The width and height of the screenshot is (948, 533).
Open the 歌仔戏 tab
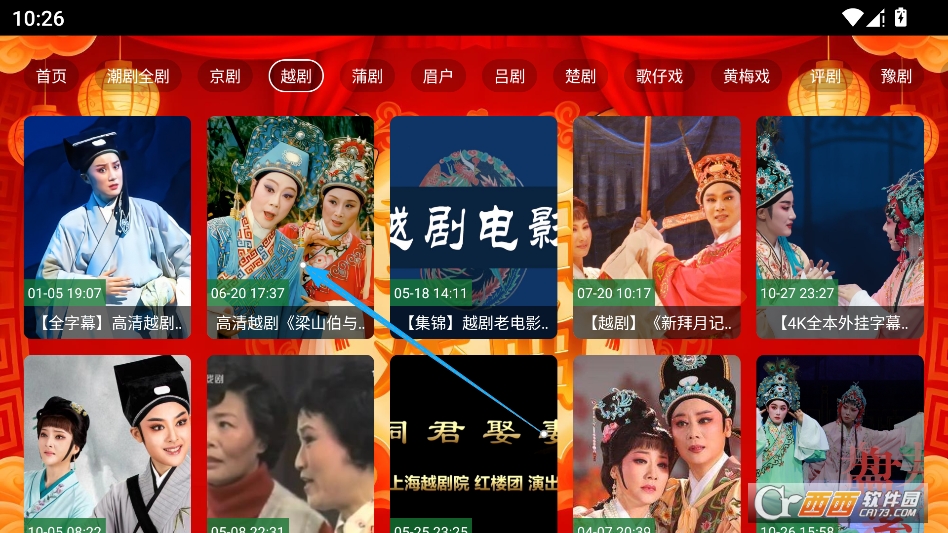point(660,76)
